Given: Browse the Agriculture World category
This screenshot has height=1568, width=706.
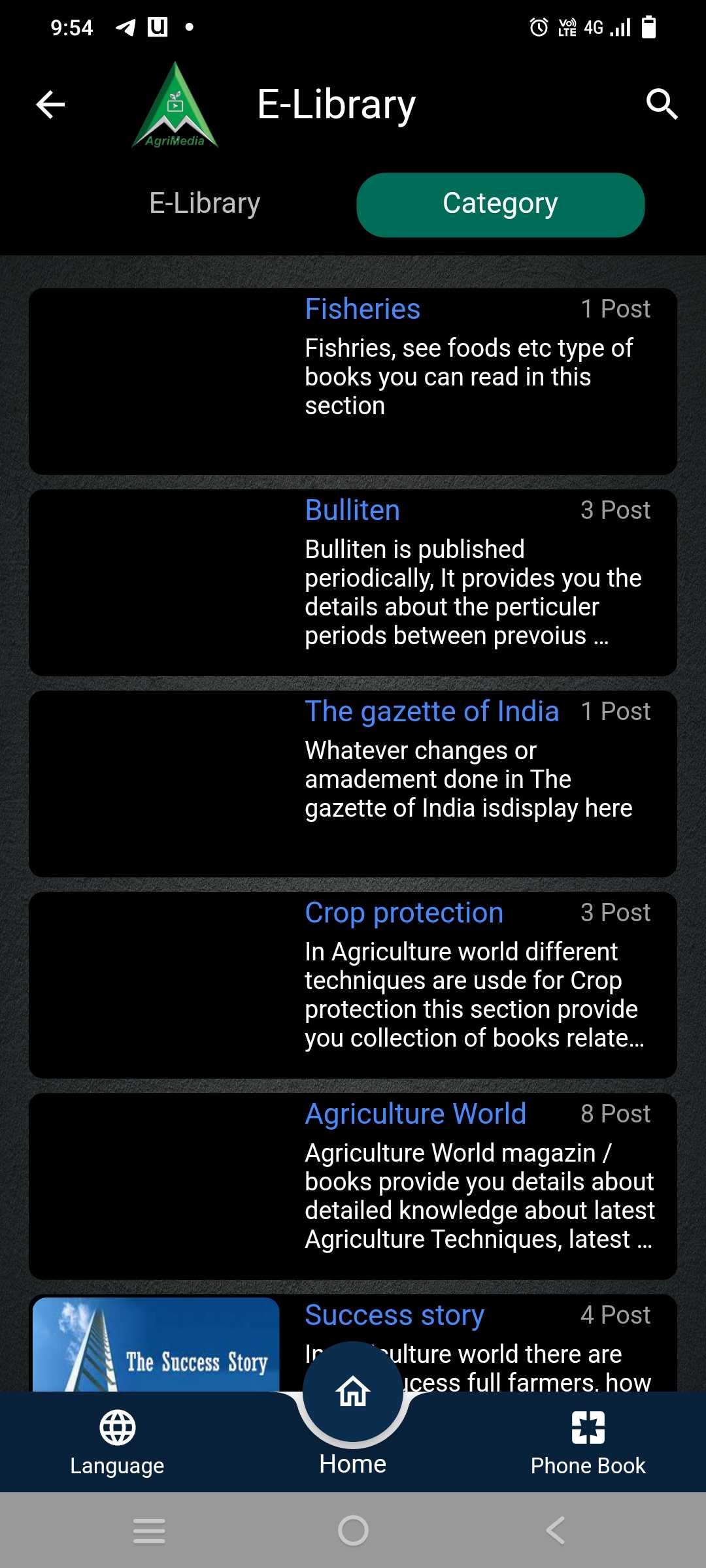Looking at the screenshot, I should click(x=353, y=1186).
